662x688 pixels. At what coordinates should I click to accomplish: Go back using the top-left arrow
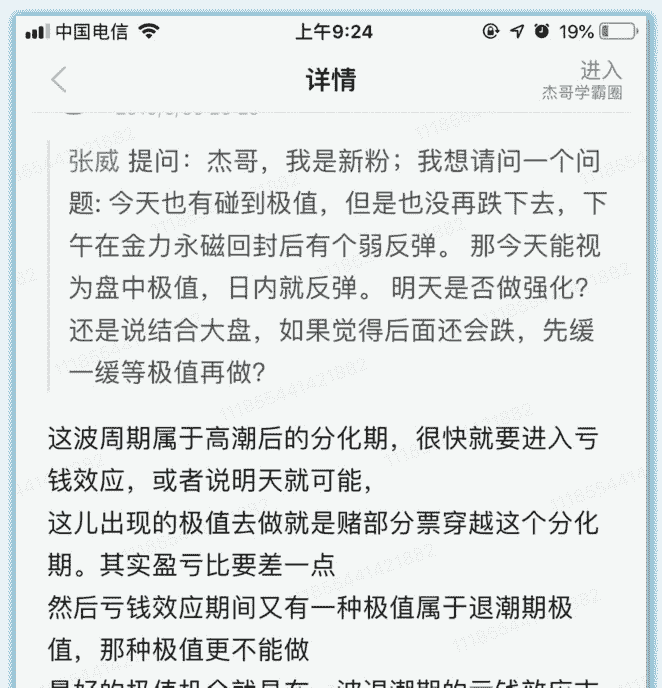58,80
